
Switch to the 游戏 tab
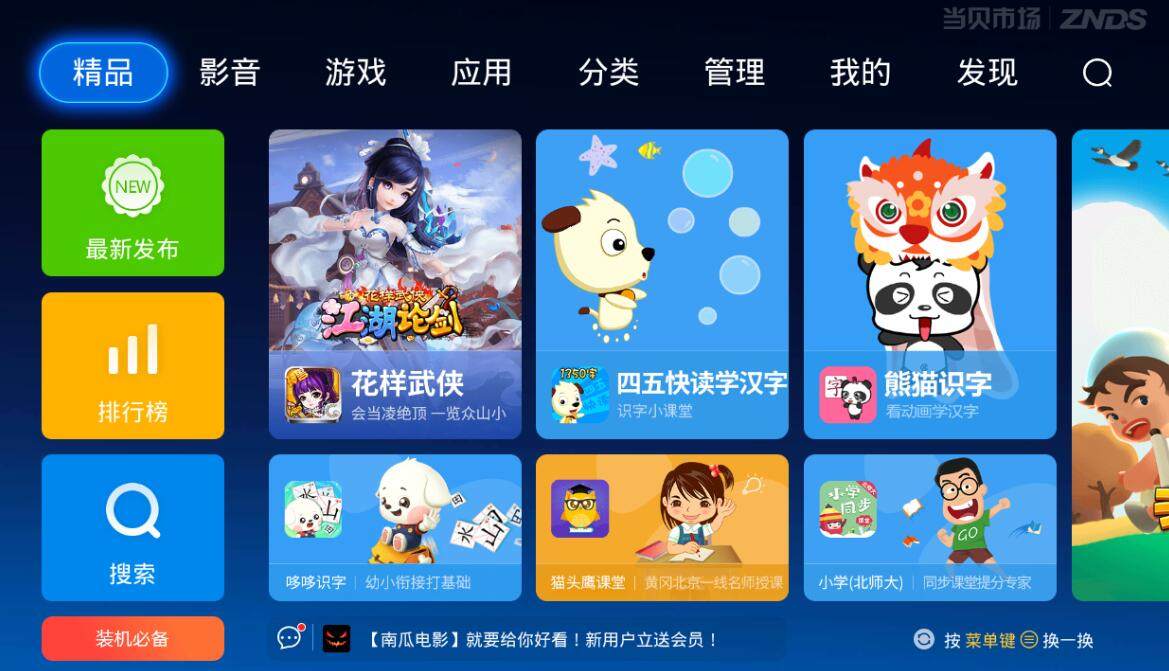pyautogui.click(x=355, y=73)
